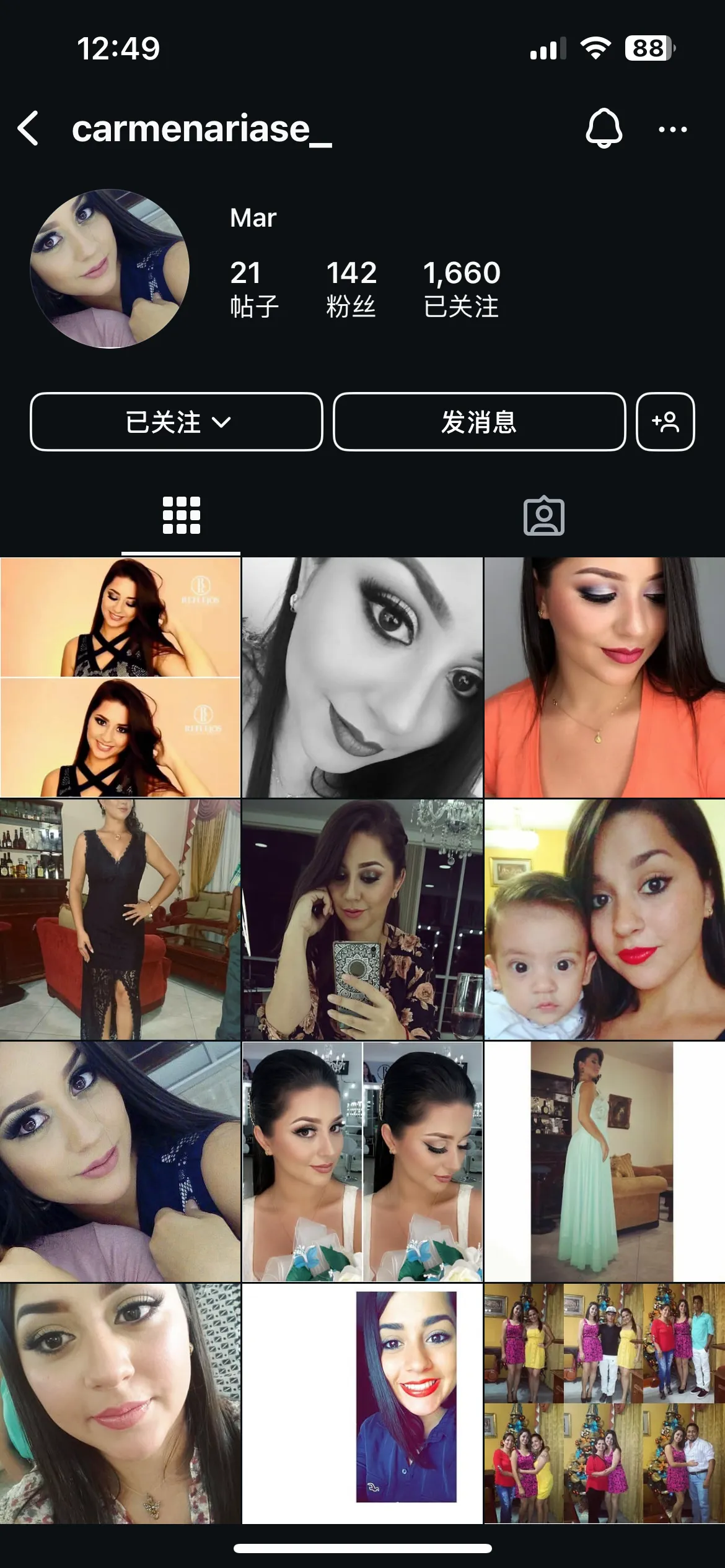Show suggested accounts with add-person button

coord(665,422)
